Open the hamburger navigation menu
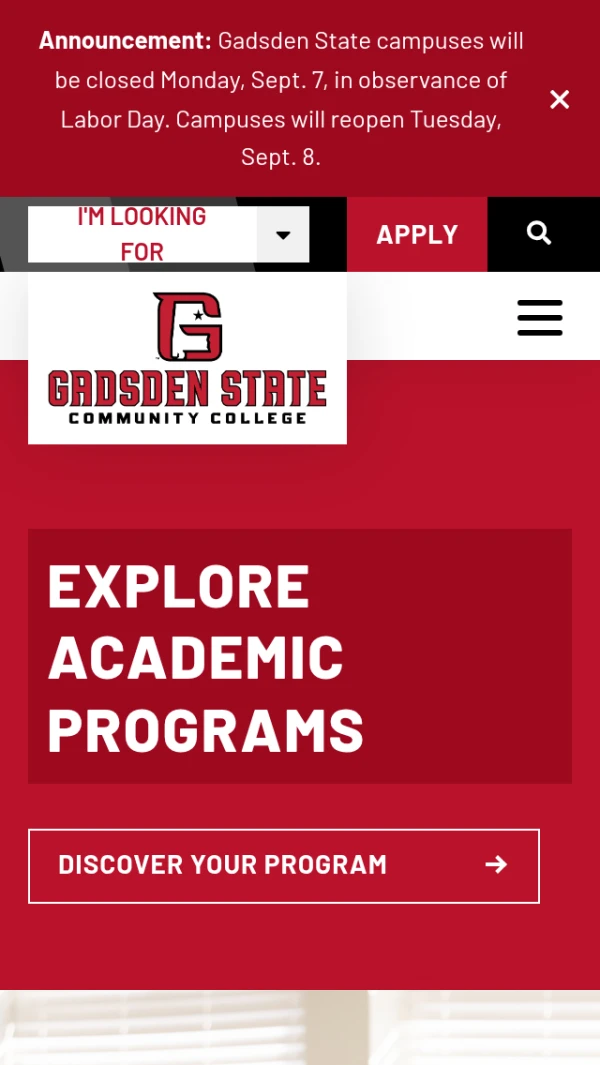Screen dimensions: 600x1065 point(540,317)
